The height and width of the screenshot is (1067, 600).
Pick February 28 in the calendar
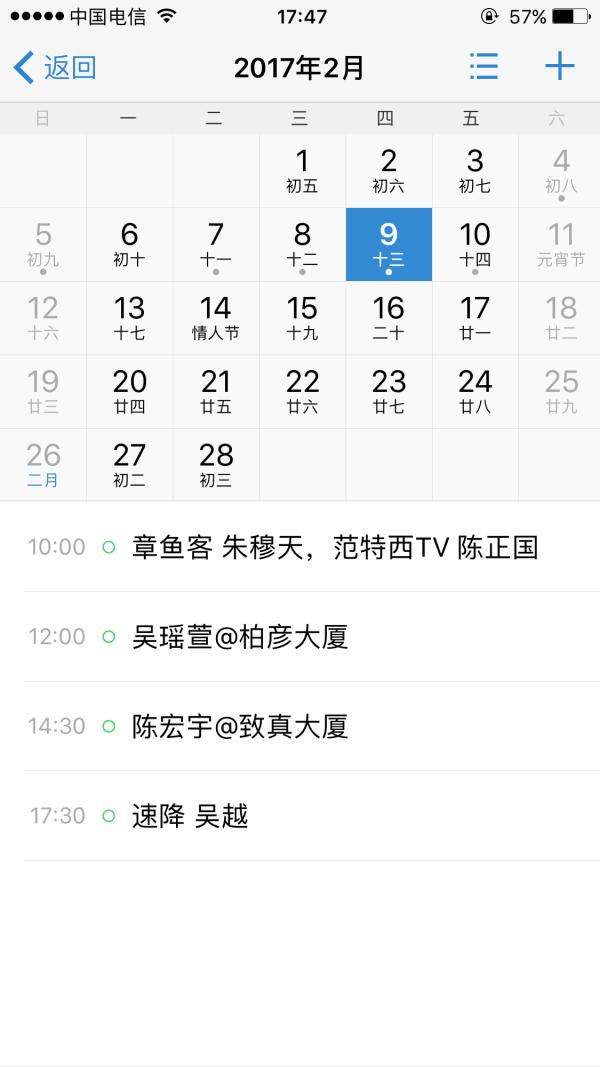[x=216, y=465]
